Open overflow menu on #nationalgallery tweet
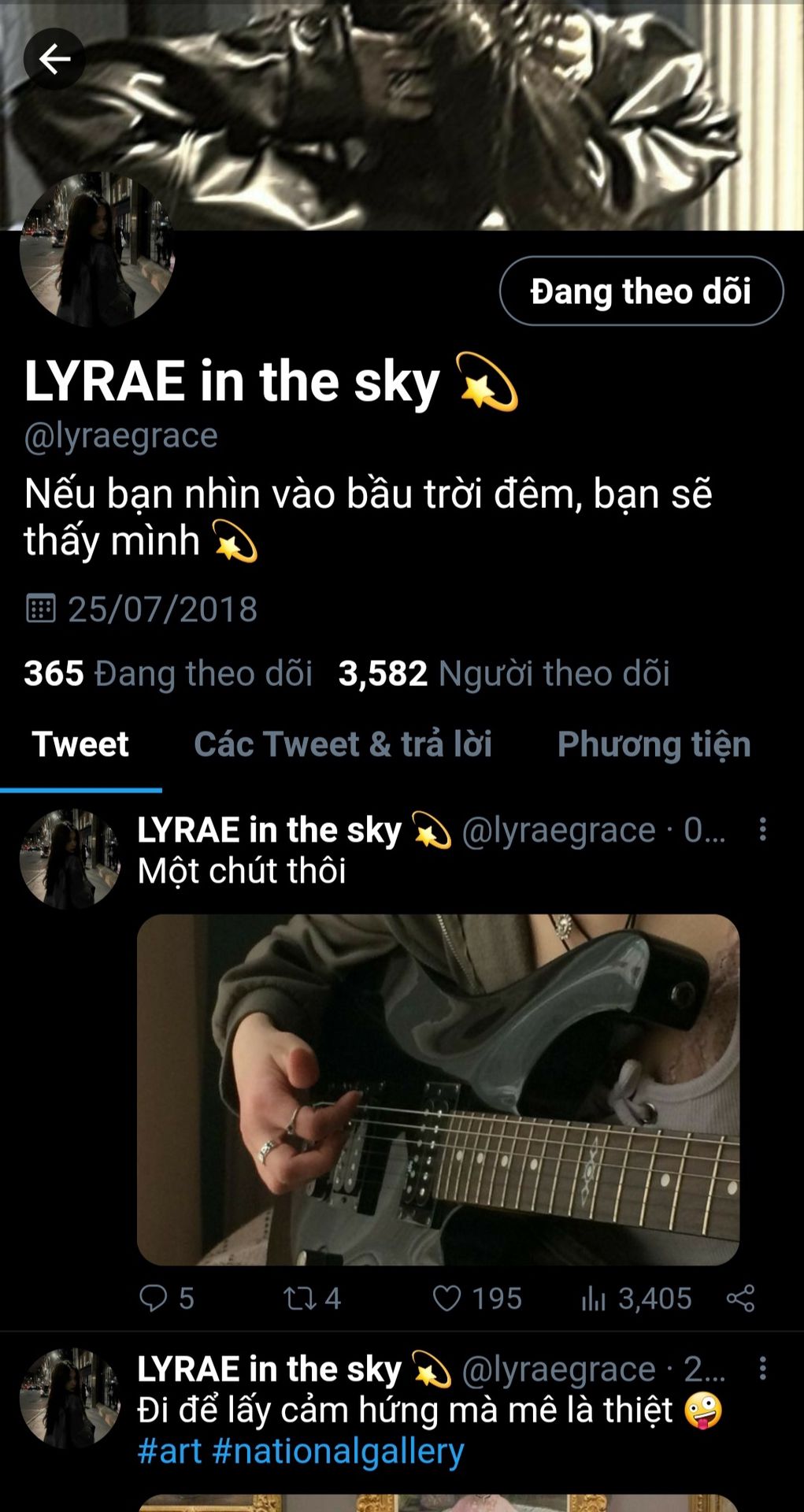Viewport: 804px width, 1512px height. [x=762, y=1369]
